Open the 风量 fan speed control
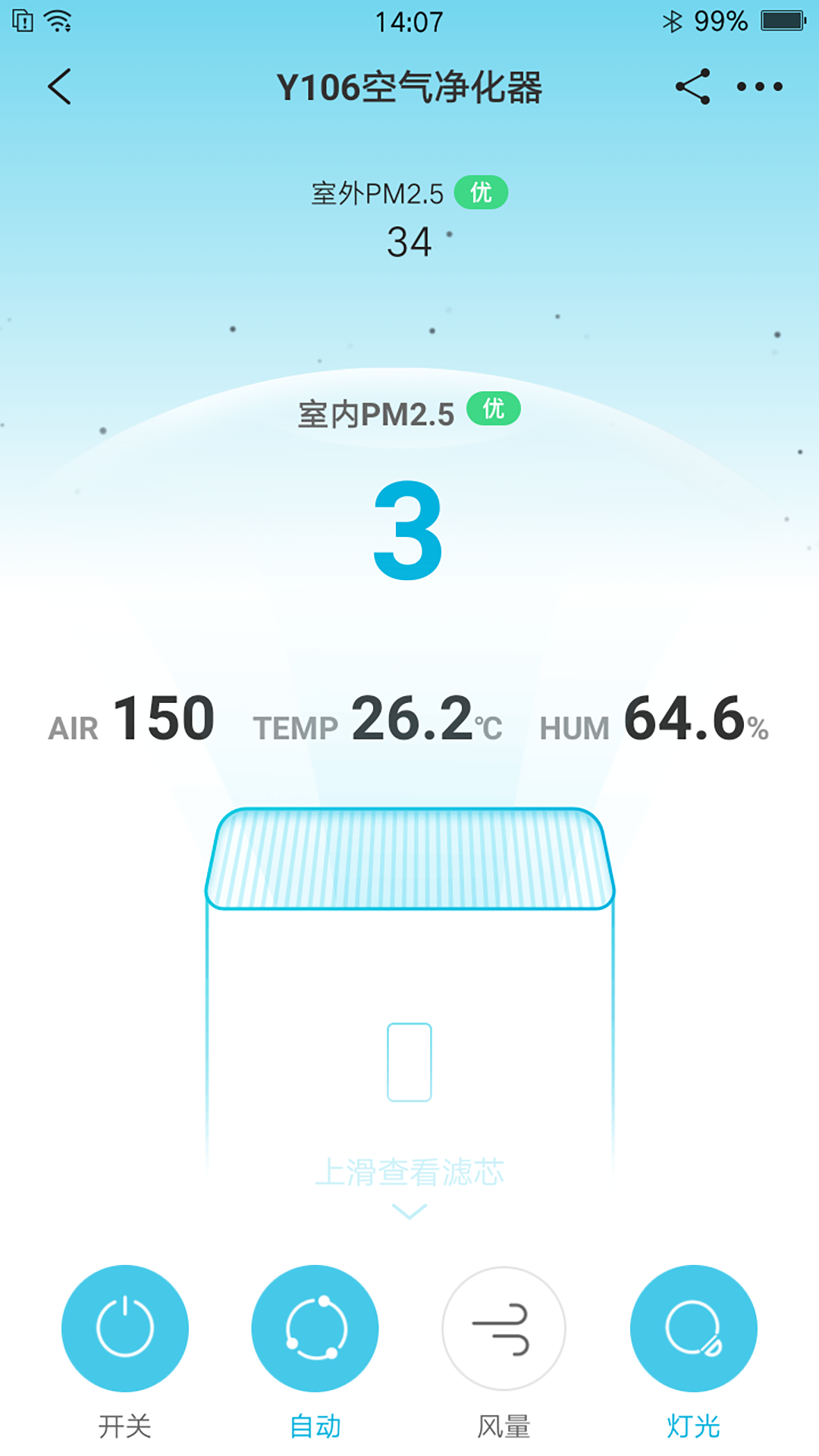 (x=504, y=1328)
